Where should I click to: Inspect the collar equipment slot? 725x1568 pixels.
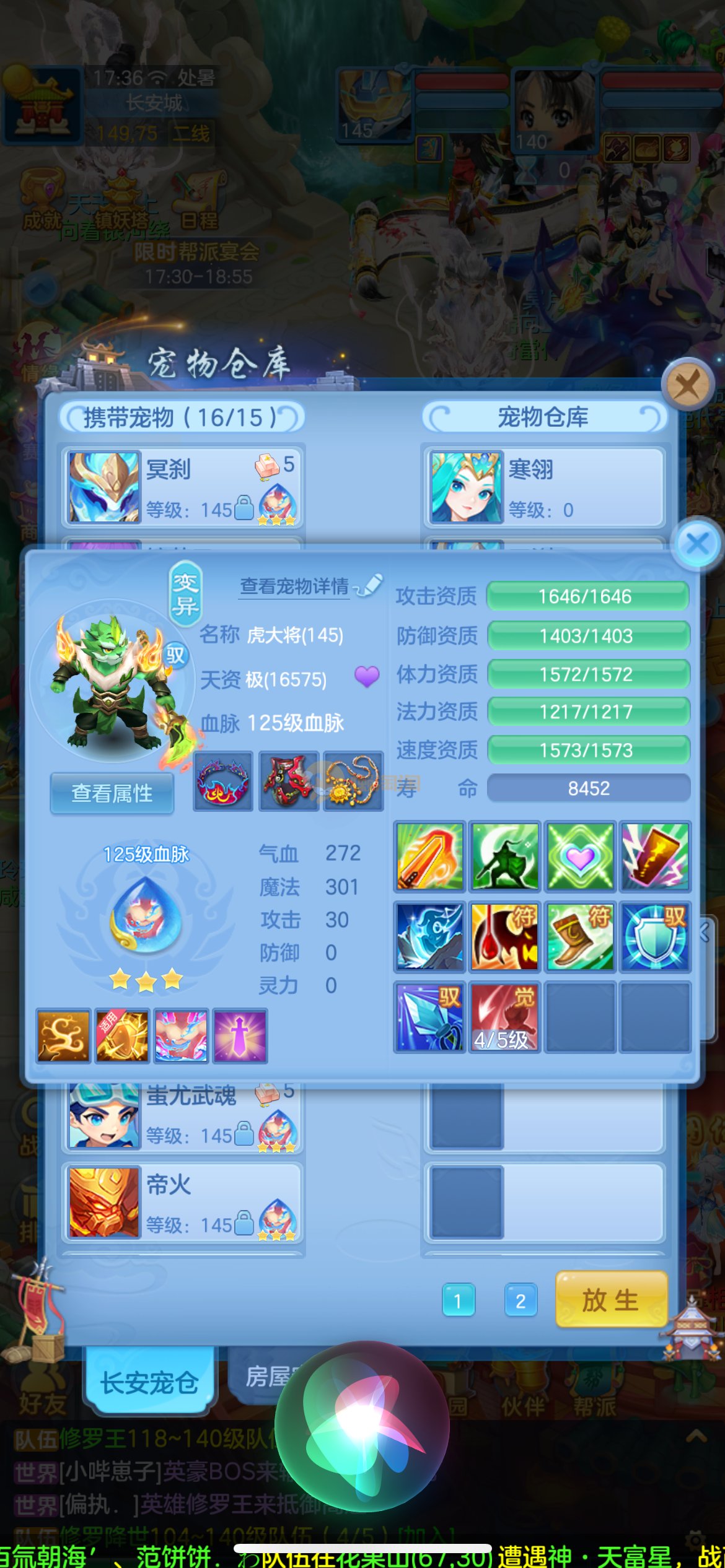223,782
